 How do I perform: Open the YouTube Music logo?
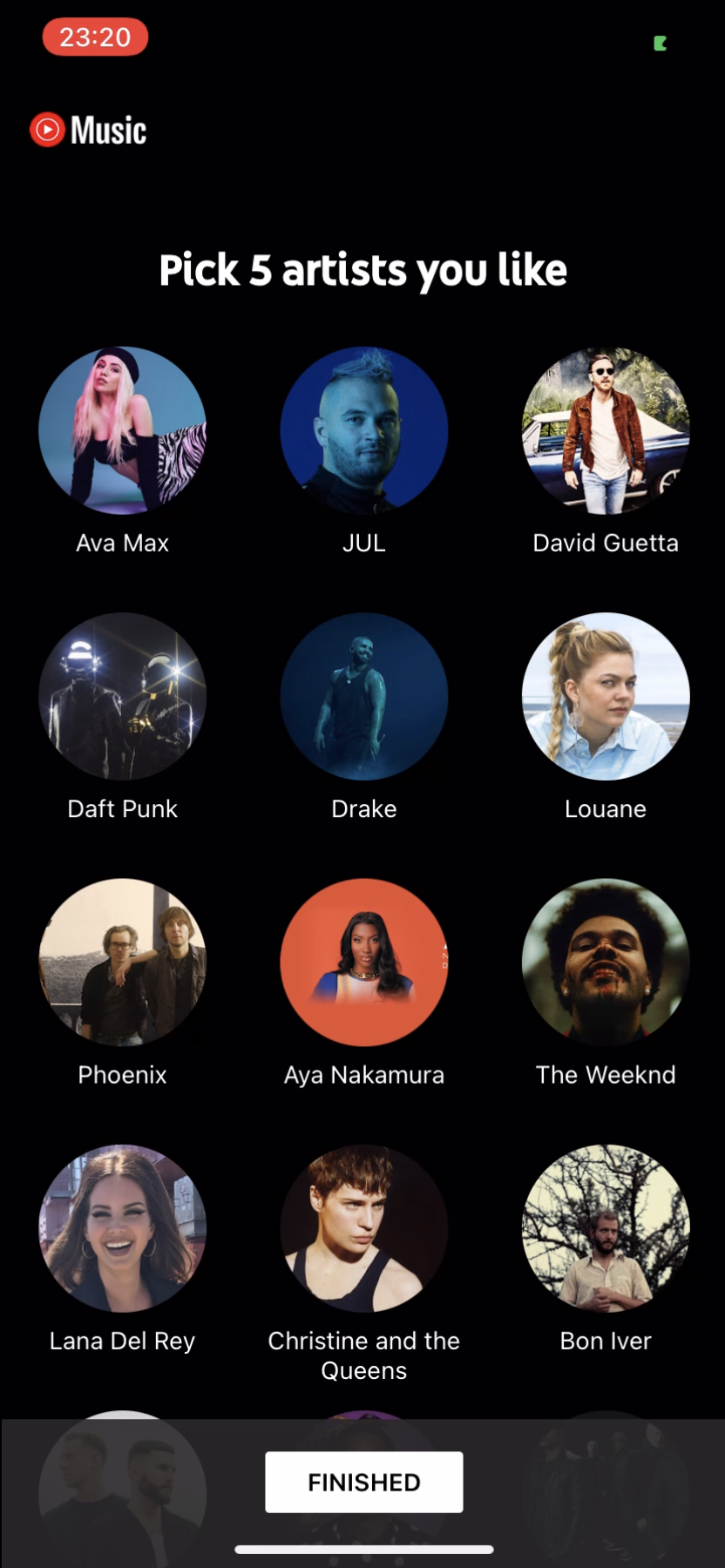point(87,129)
